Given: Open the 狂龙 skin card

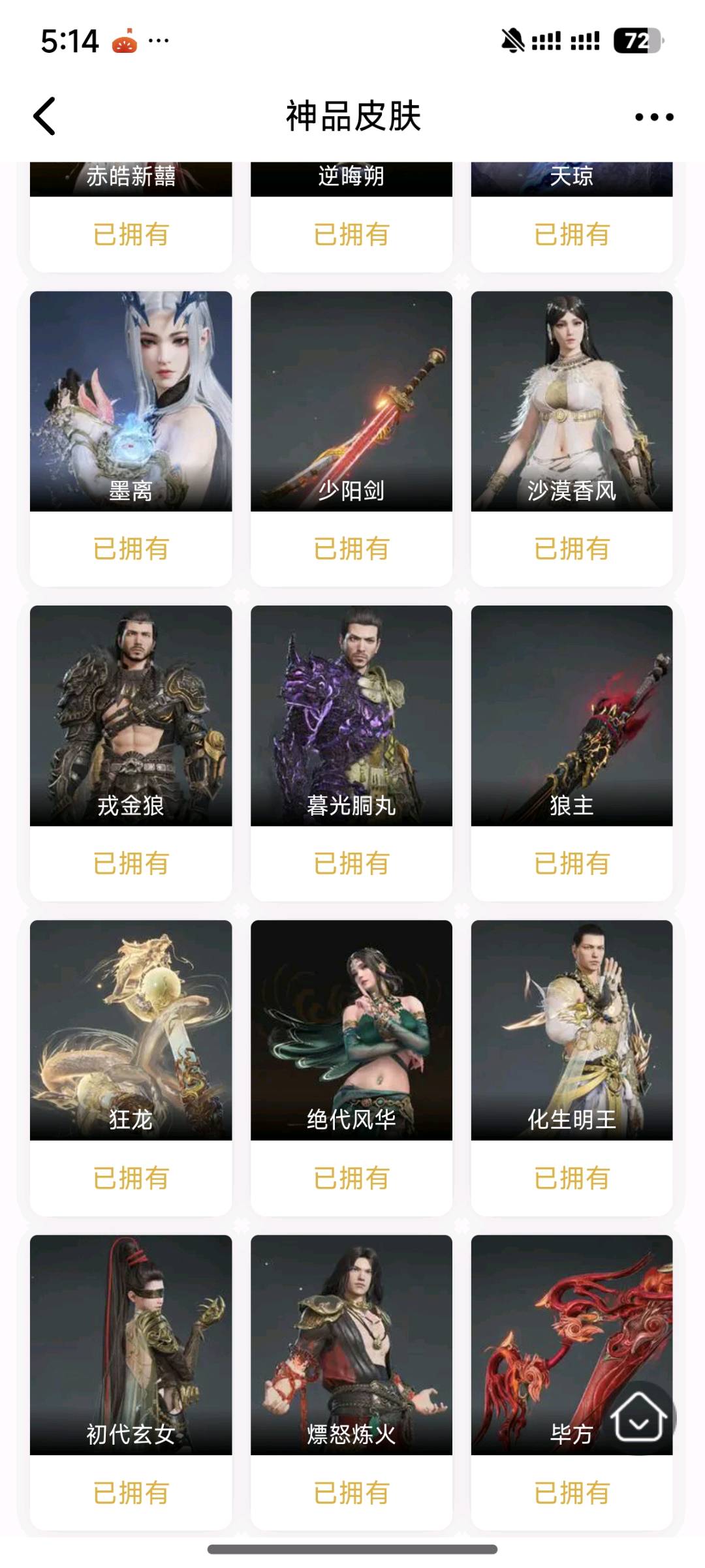Looking at the screenshot, I should 131,1030.
